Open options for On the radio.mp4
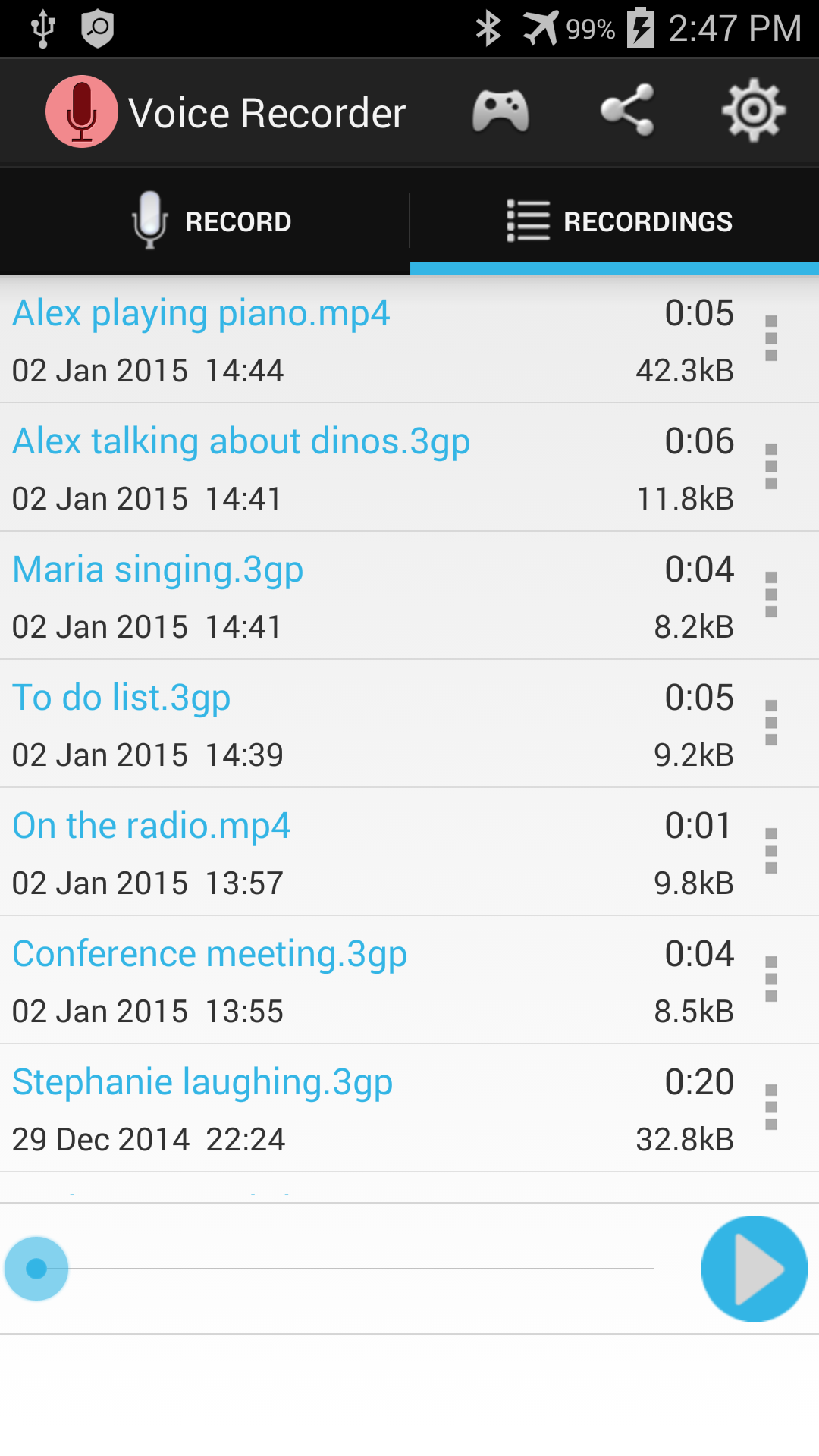This screenshot has width=819, height=1456. (x=771, y=851)
